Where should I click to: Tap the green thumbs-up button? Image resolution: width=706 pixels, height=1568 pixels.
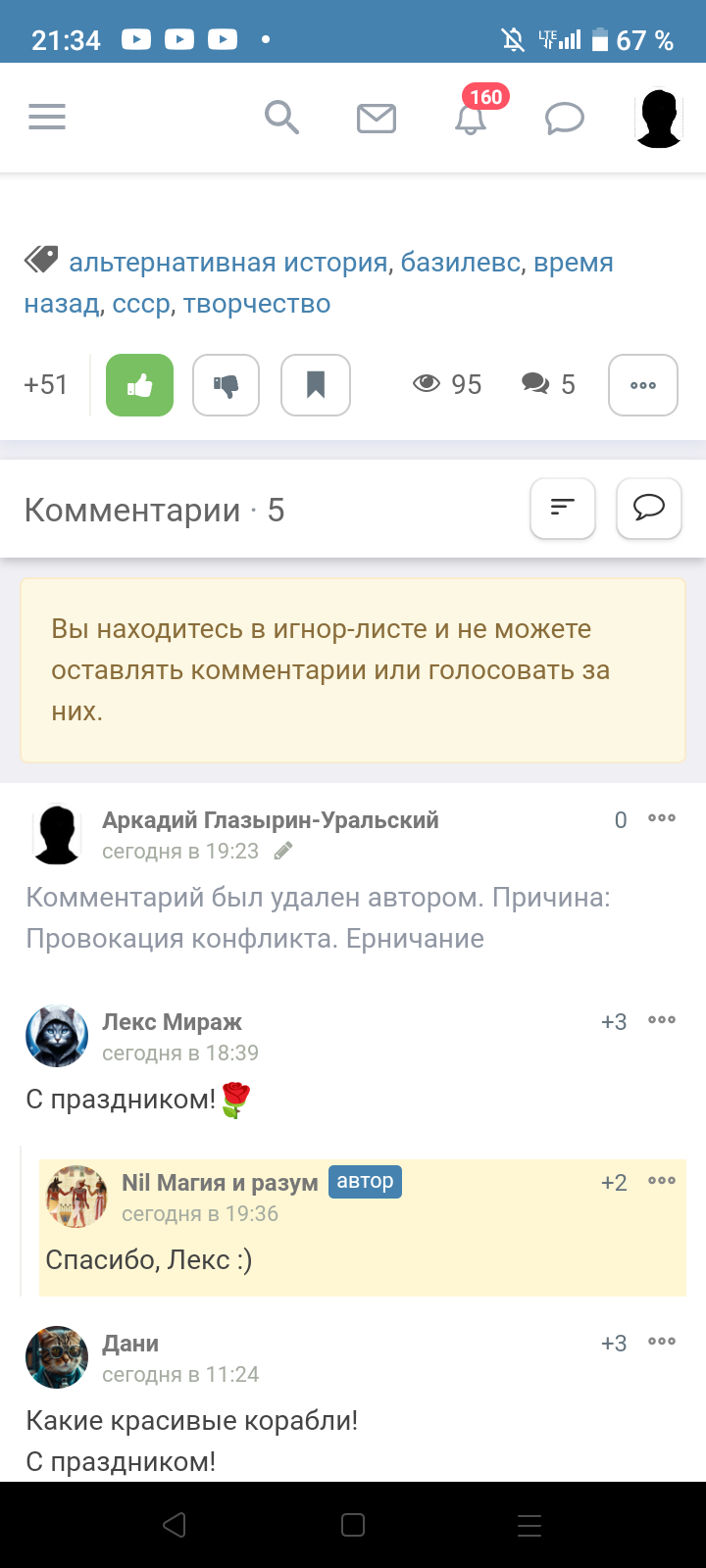pyautogui.click(x=139, y=385)
